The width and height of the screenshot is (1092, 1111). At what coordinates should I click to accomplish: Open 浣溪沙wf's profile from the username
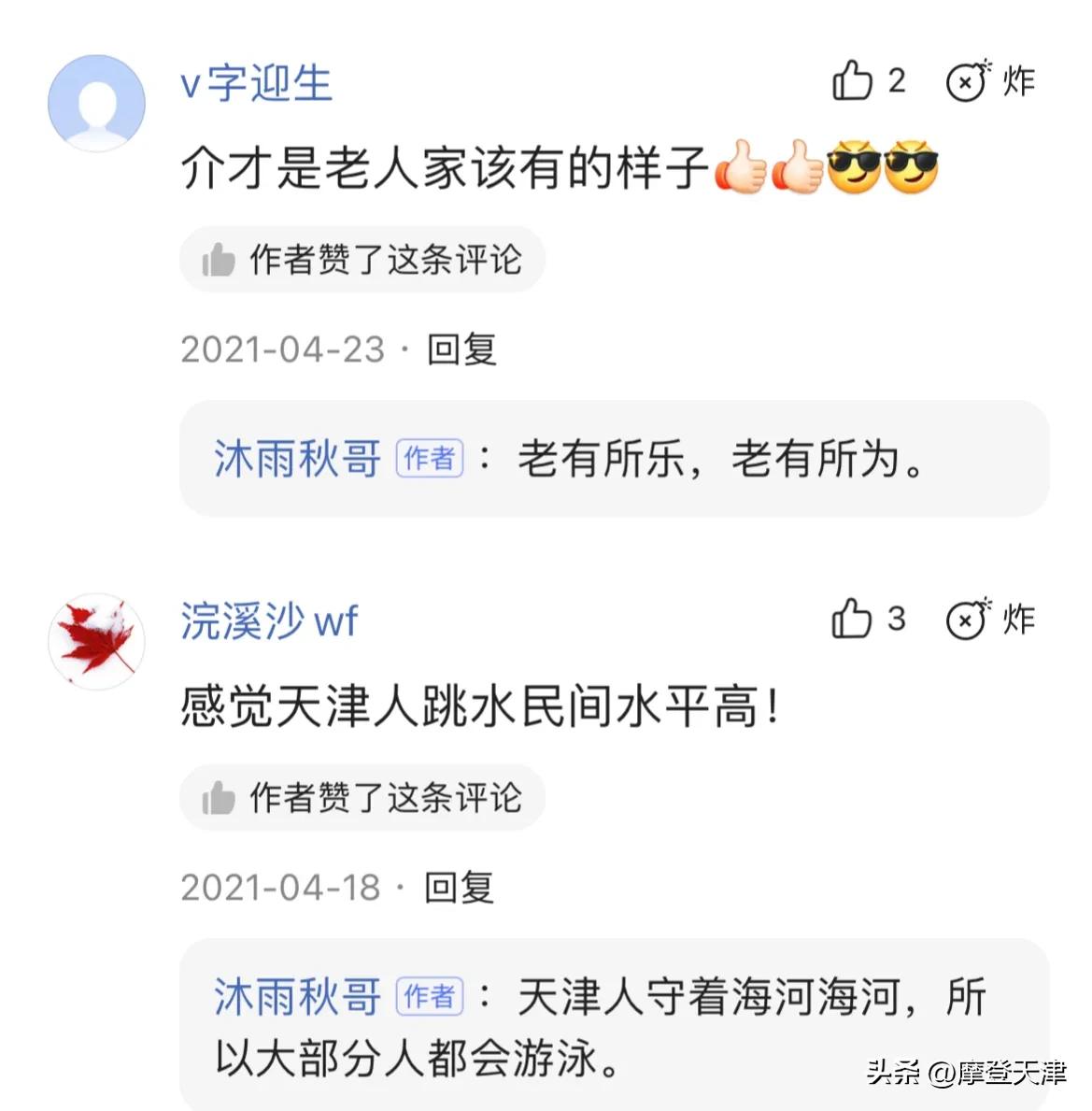click(269, 621)
